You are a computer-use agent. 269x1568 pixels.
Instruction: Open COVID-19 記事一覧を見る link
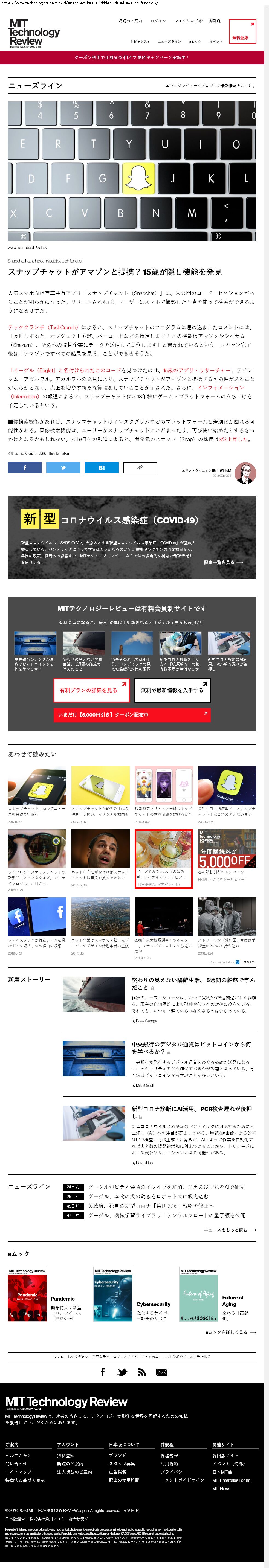click(223, 562)
